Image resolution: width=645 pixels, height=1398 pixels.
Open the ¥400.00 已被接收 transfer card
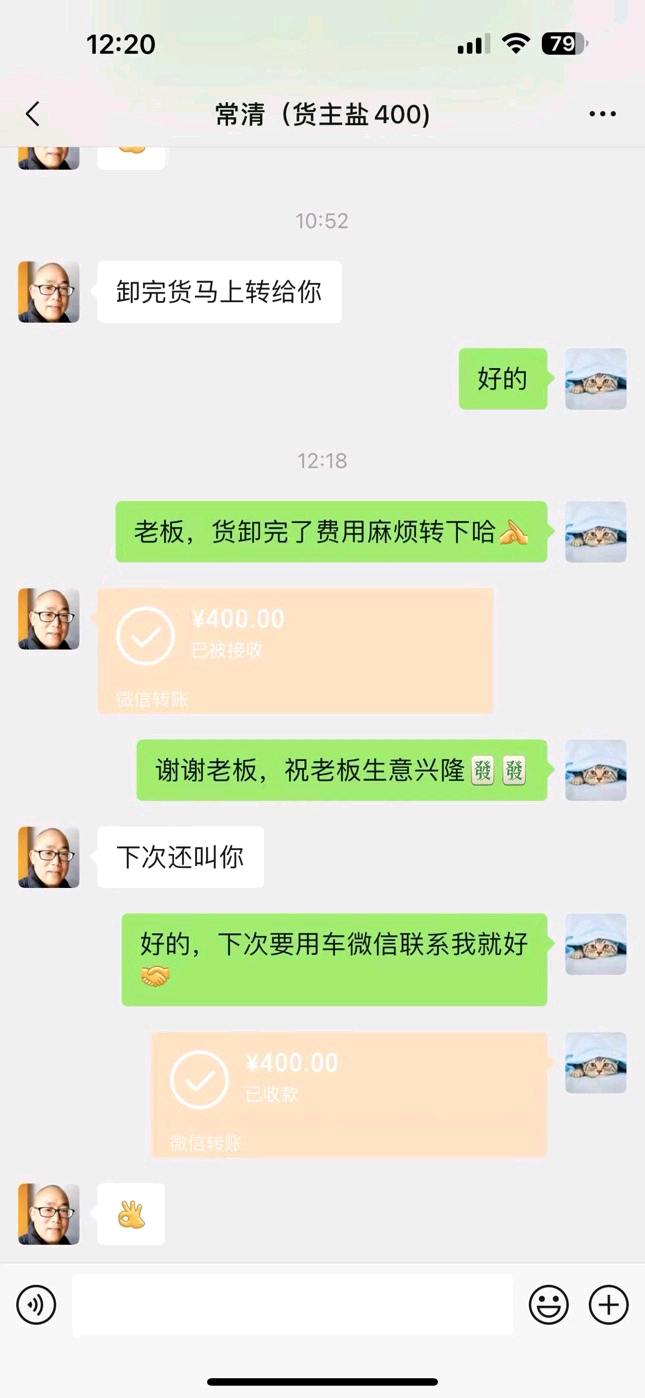click(x=295, y=650)
